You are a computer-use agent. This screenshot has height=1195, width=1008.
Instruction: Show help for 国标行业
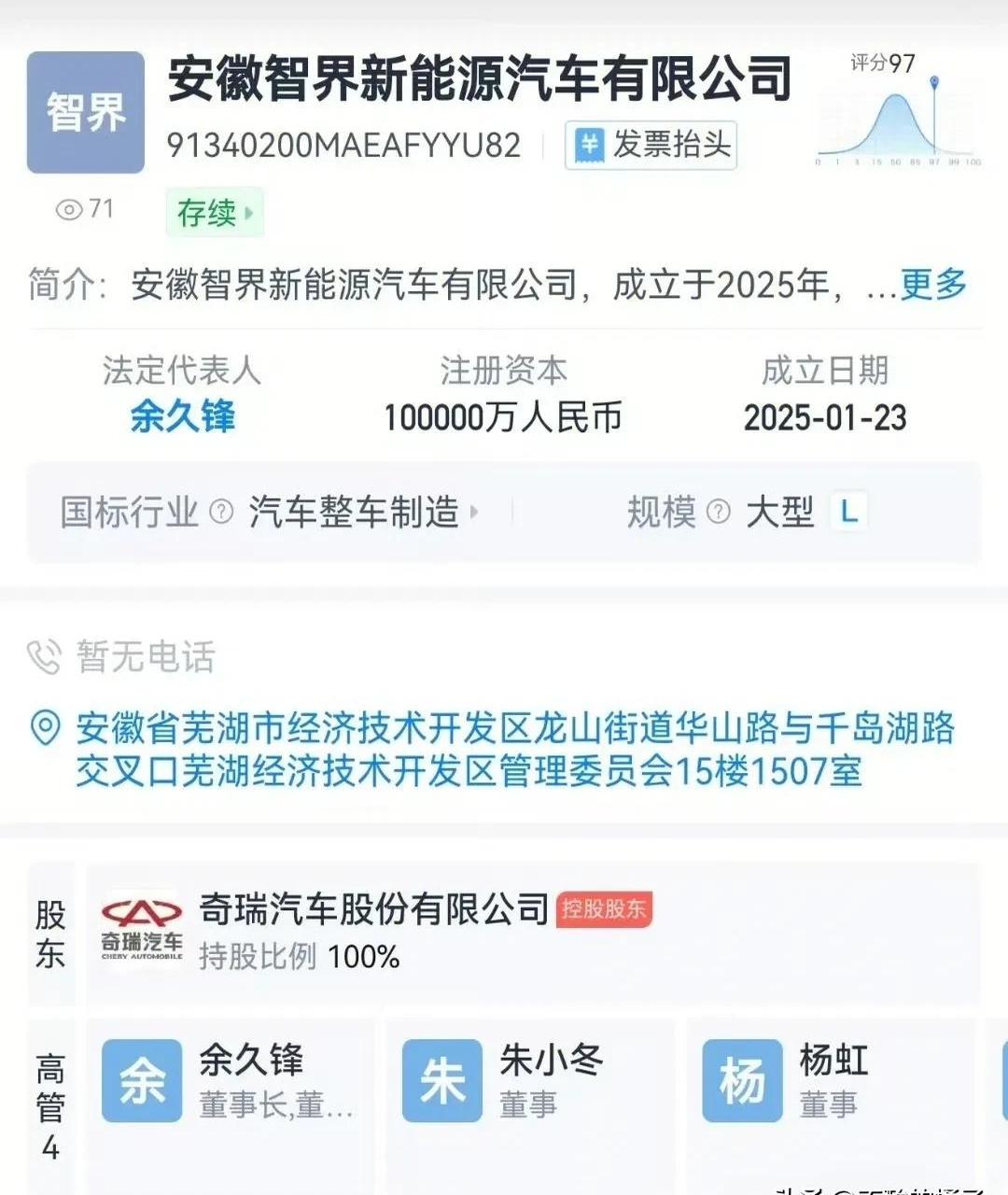tap(221, 512)
